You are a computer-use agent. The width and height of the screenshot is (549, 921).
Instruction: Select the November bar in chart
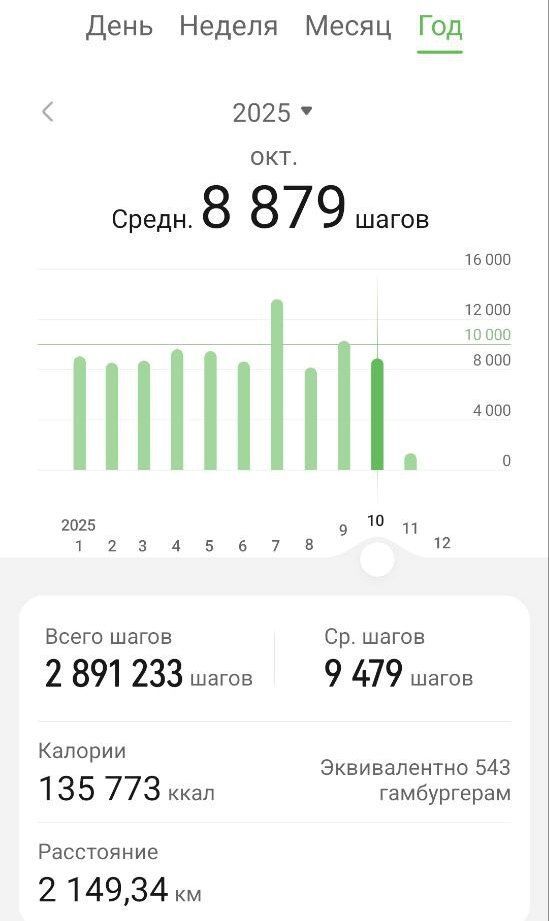click(x=410, y=462)
